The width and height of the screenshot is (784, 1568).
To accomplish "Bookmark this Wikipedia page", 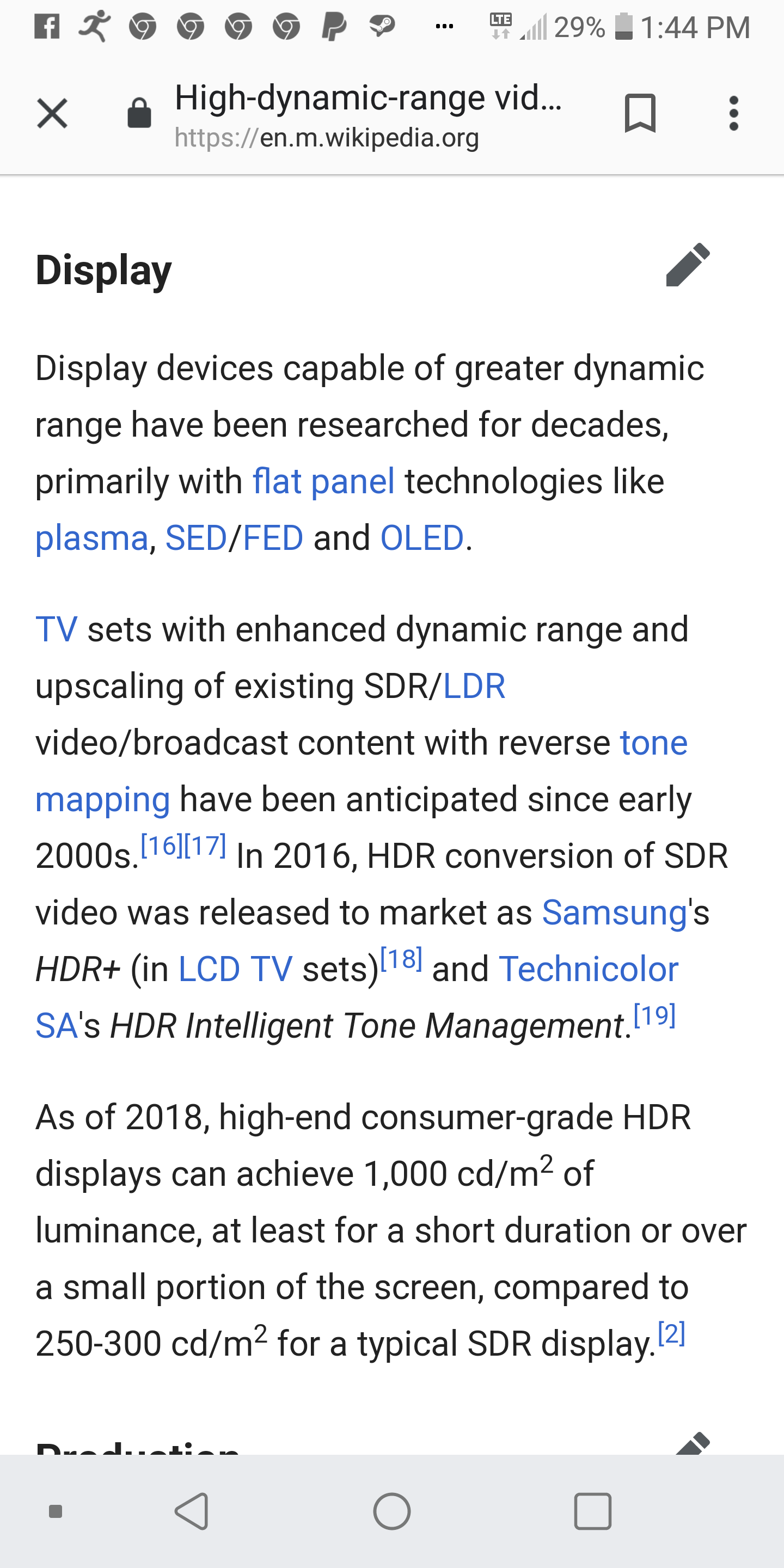I will point(640,113).
